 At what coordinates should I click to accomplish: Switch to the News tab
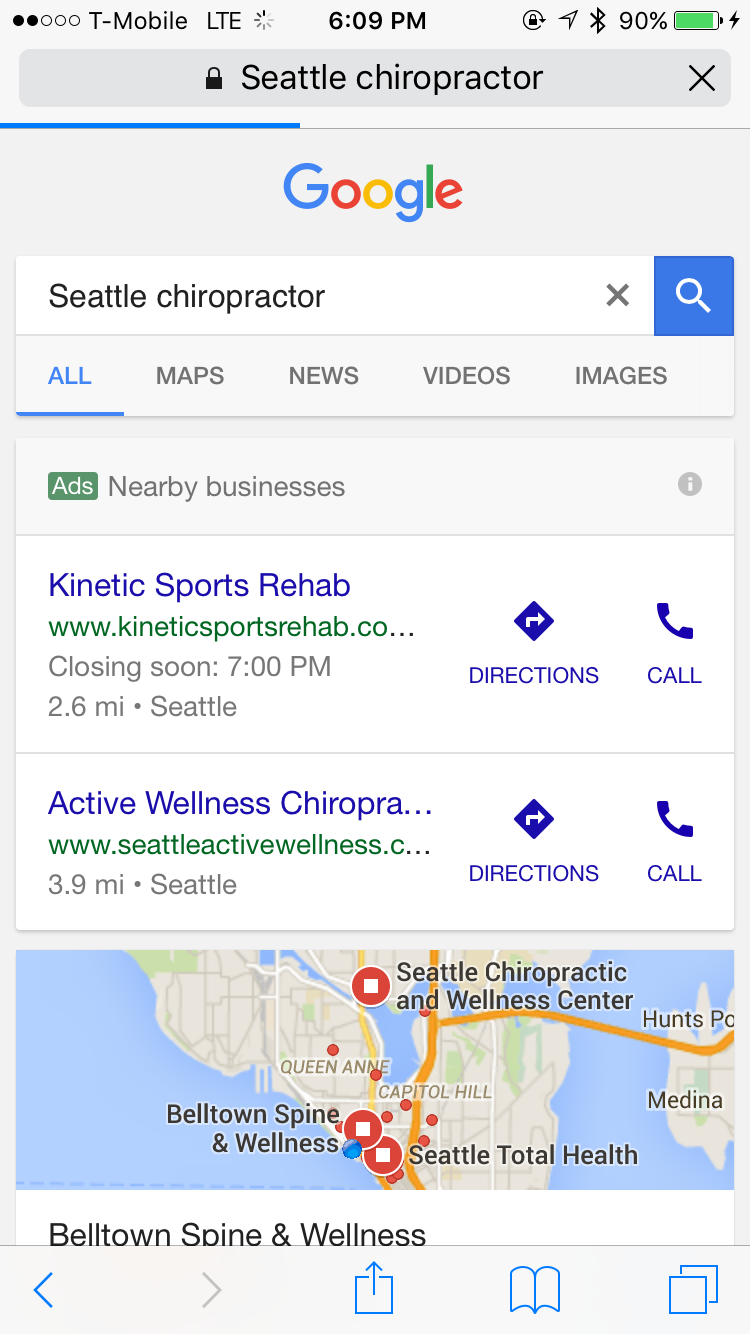[323, 376]
